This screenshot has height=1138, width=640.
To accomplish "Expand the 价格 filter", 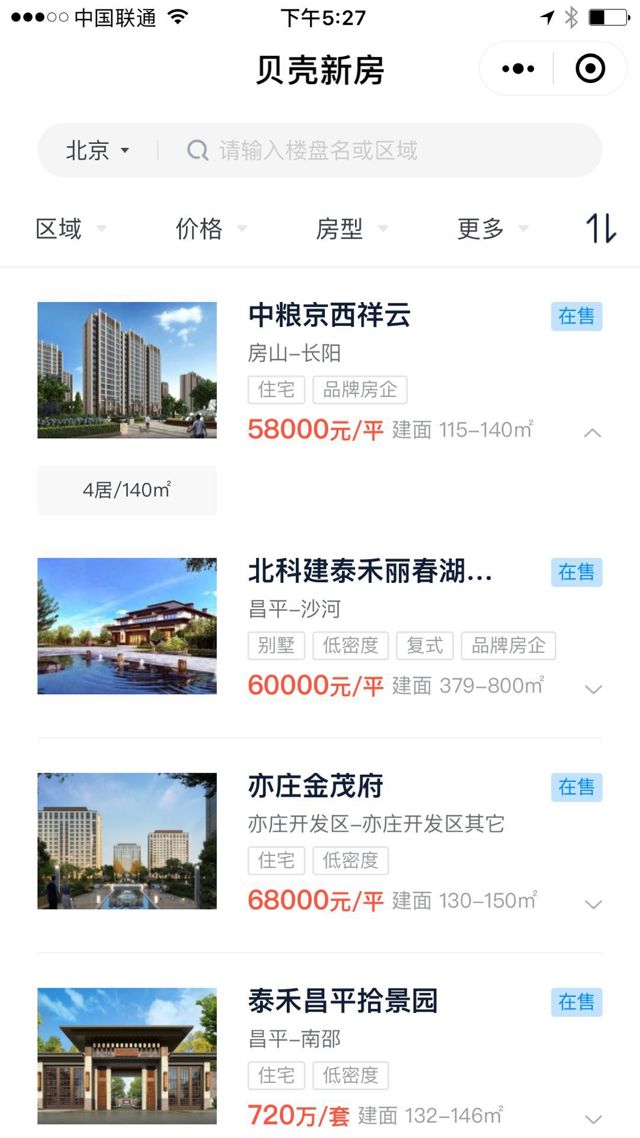I will pos(210,229).
